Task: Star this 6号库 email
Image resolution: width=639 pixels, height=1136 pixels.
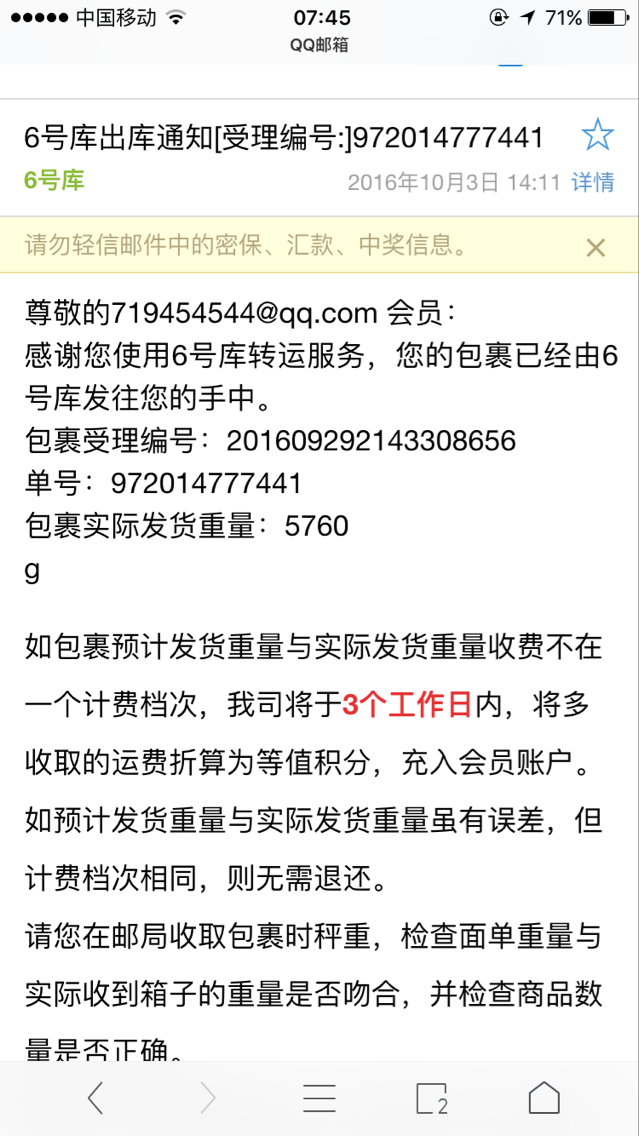Action: pyautogui.click(x=597, y=134)
